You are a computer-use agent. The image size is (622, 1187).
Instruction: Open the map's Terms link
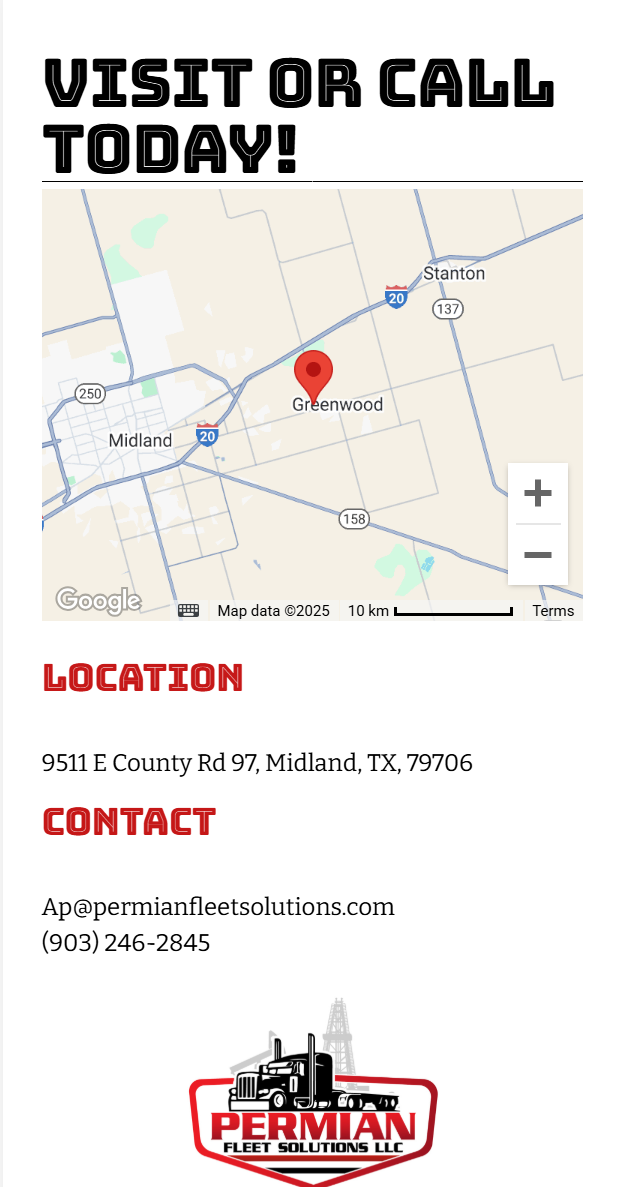tap(553, 611)
